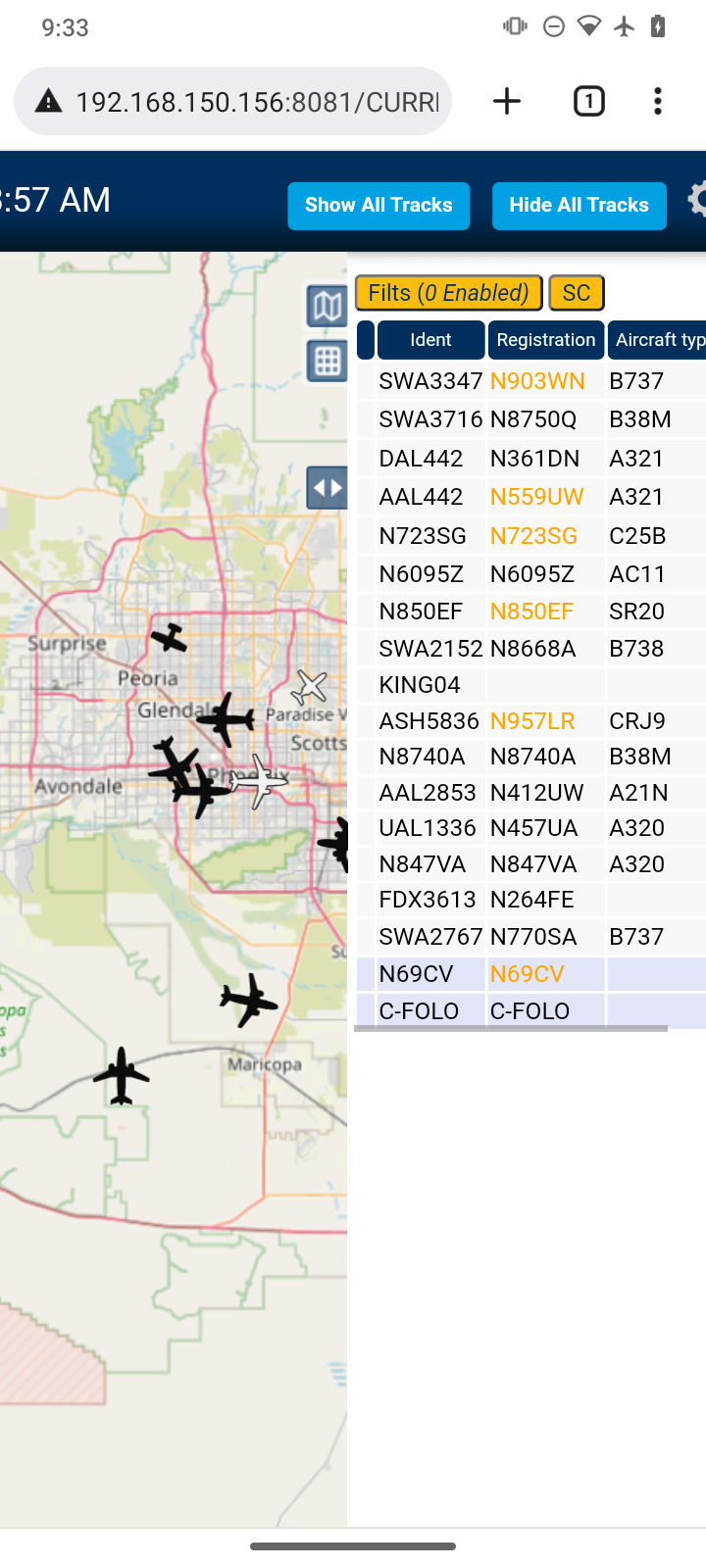706x1568 pixels.
Task: Open the settings gear
Action: pyautogui.click(x=696, y=200)
